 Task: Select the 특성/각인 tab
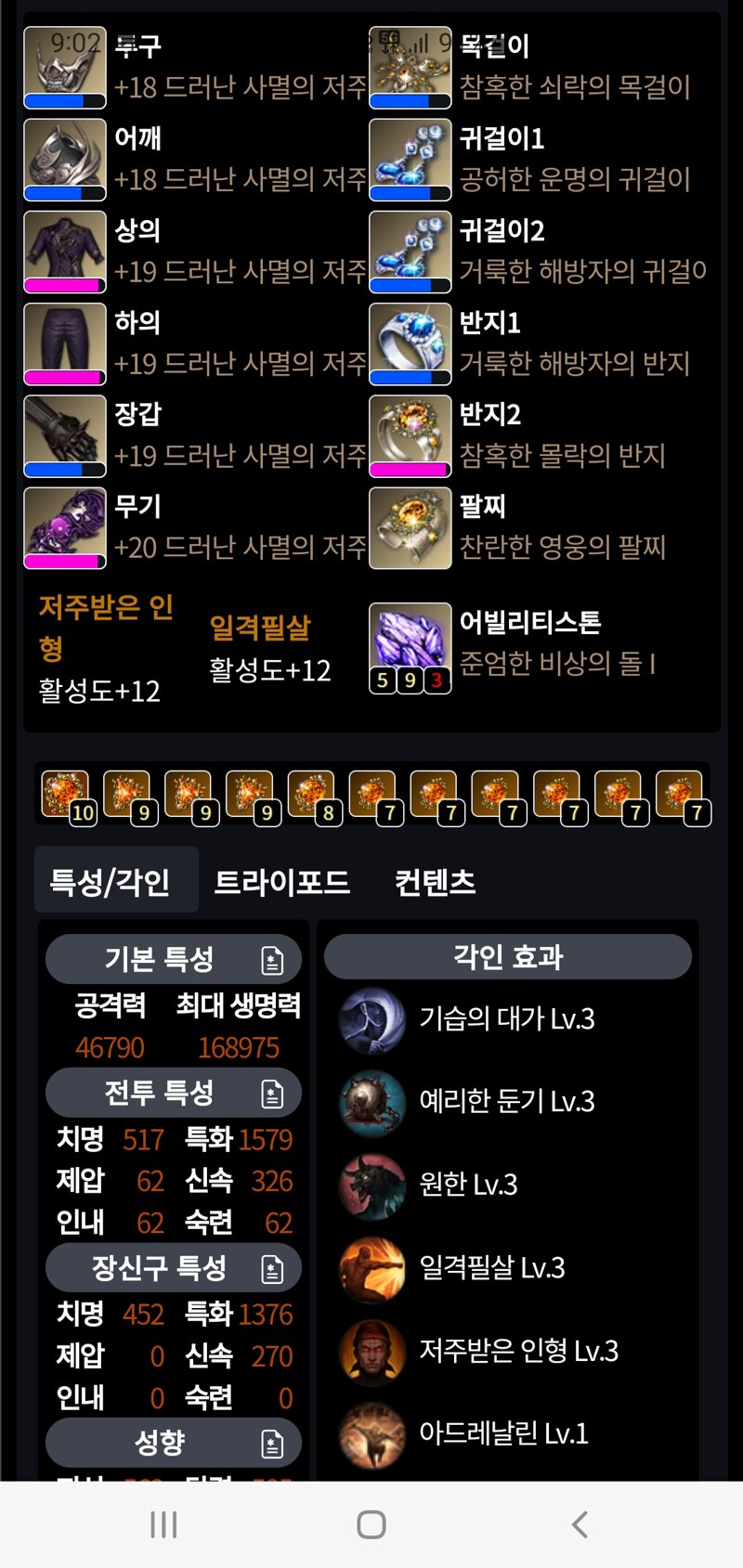[x=111, y=881]
